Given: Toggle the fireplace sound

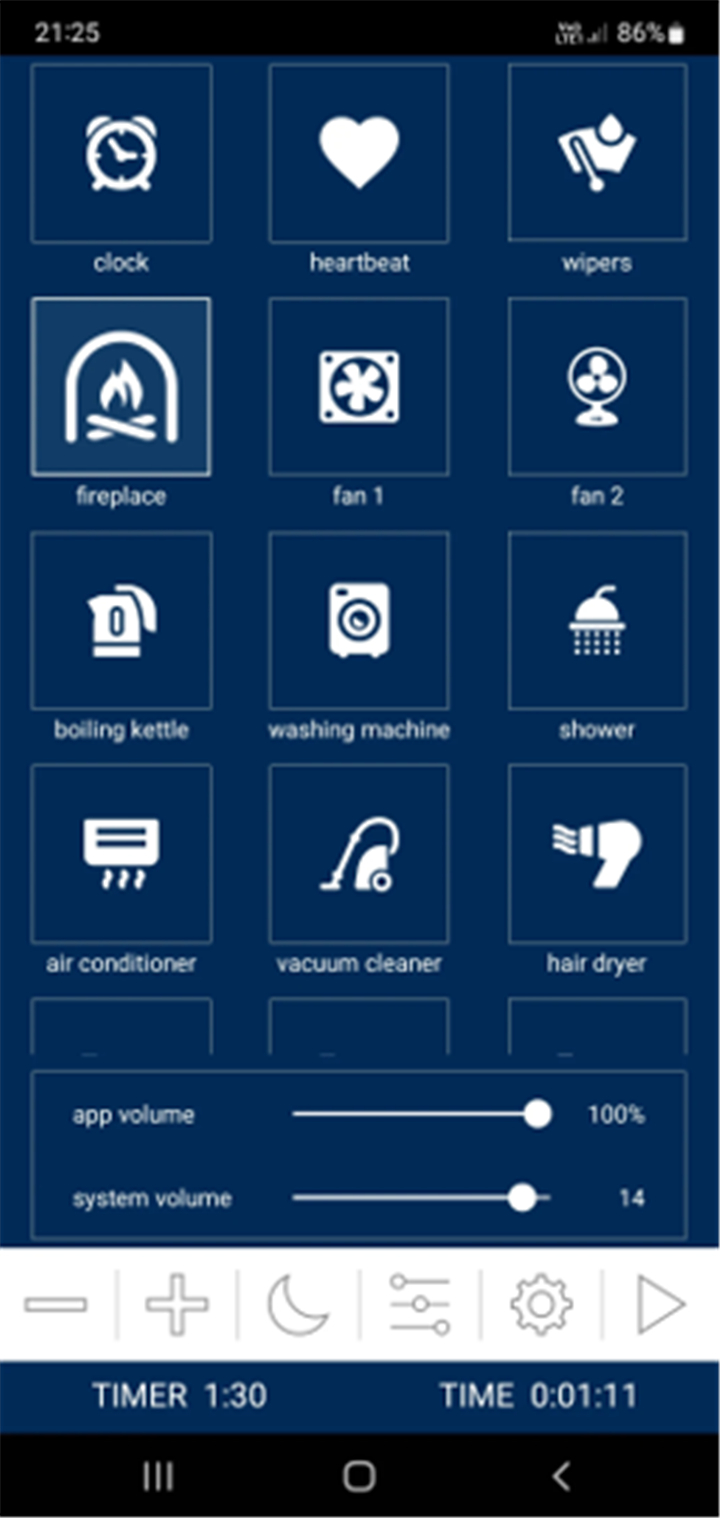Looking at the screenshot, I should (x=121, y=387).
